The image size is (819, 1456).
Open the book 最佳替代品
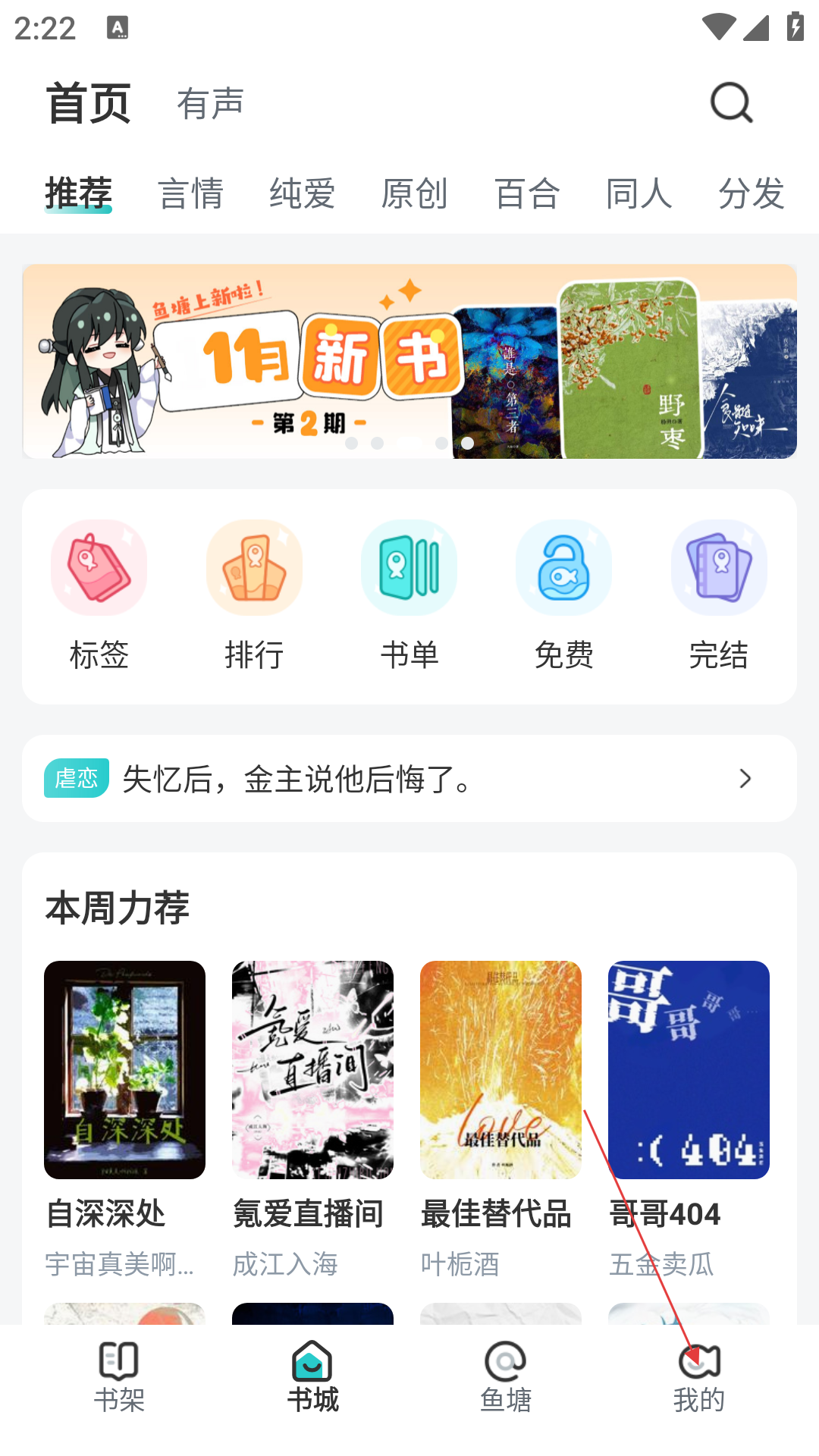pyautogui.click(x=500, y=1070)
